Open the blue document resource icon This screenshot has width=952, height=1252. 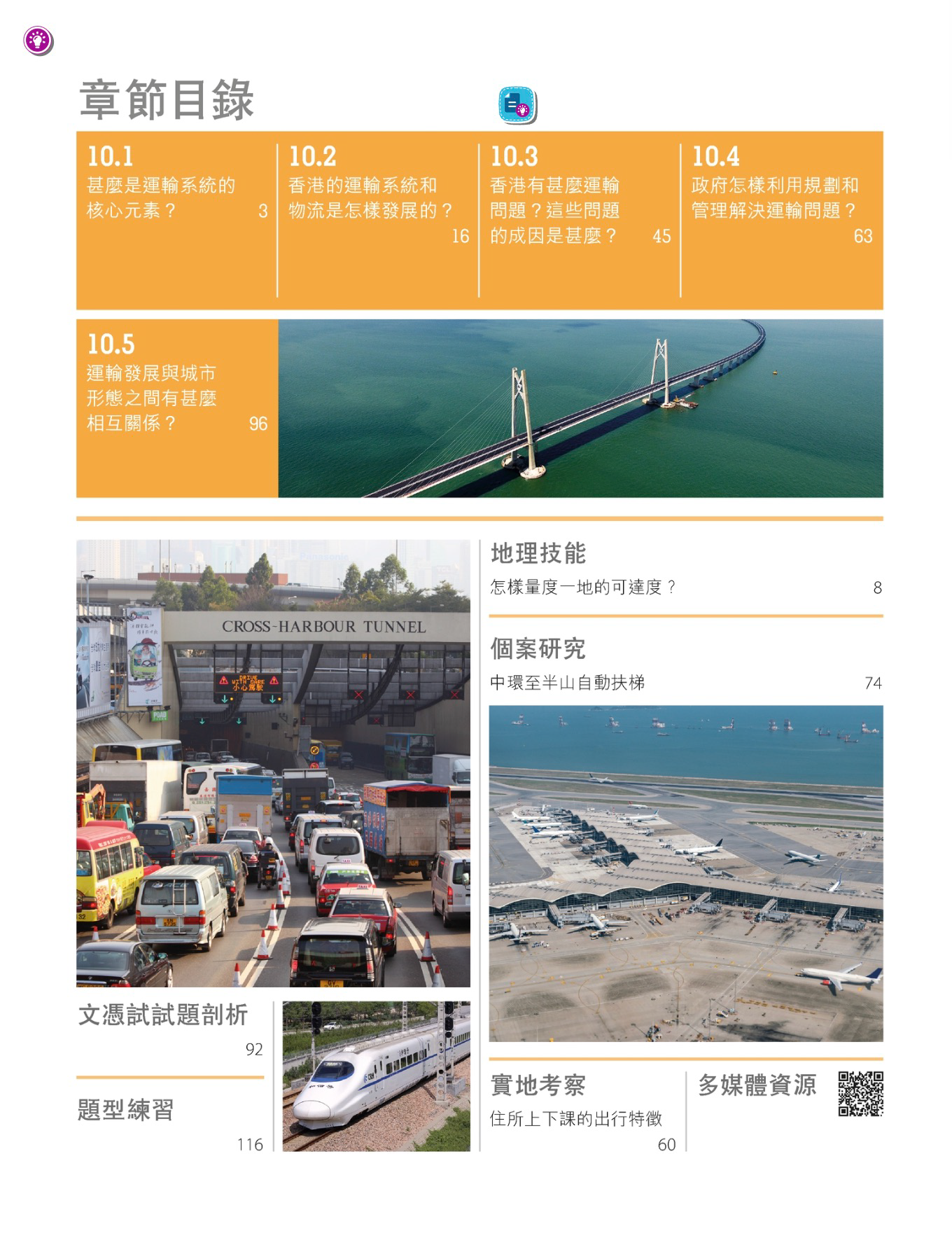517,106
